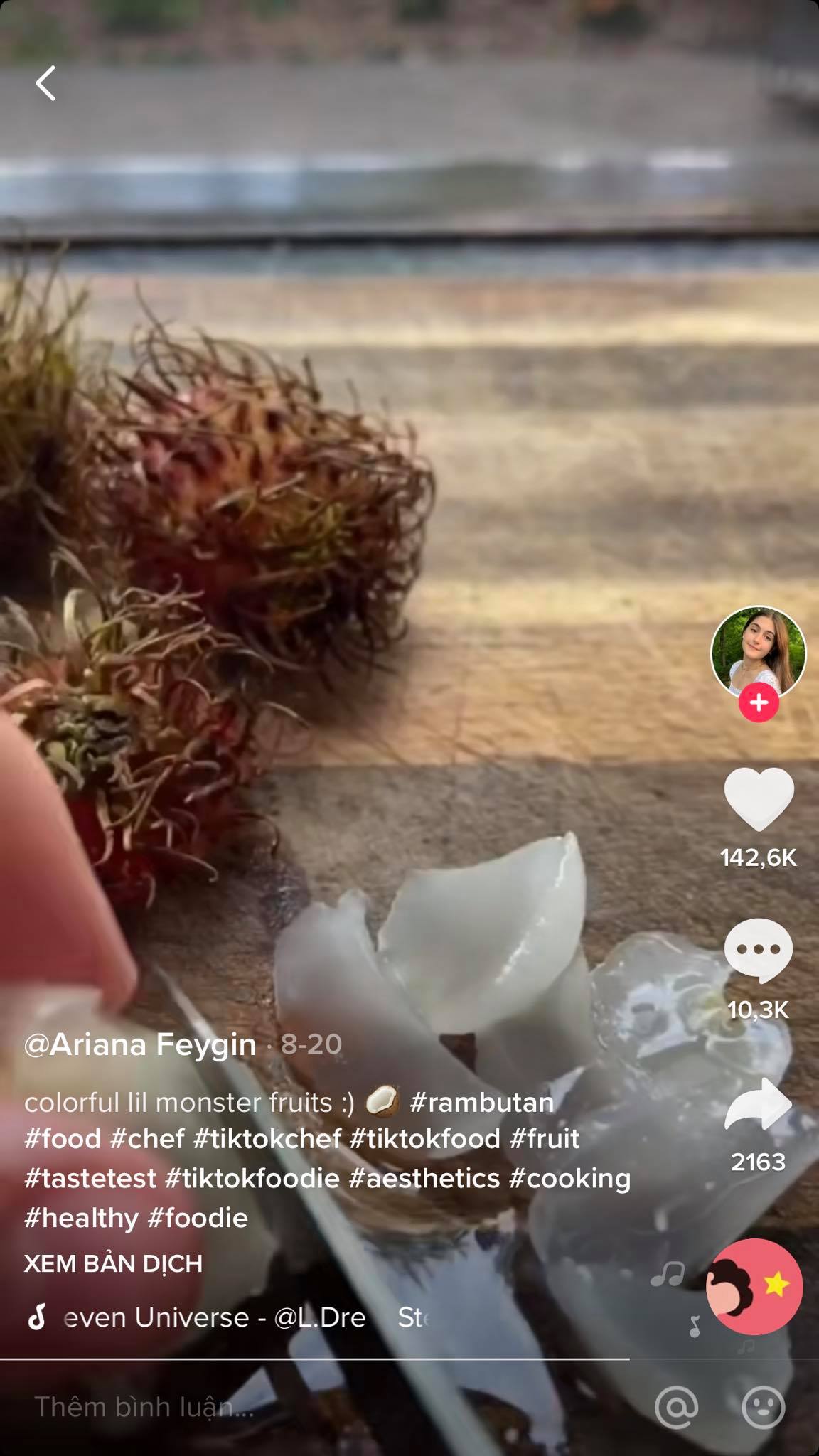Open the #healthy hashtag
Image resolution: width=819 pixels, height=1456 pixels.
click(81, 1218)
